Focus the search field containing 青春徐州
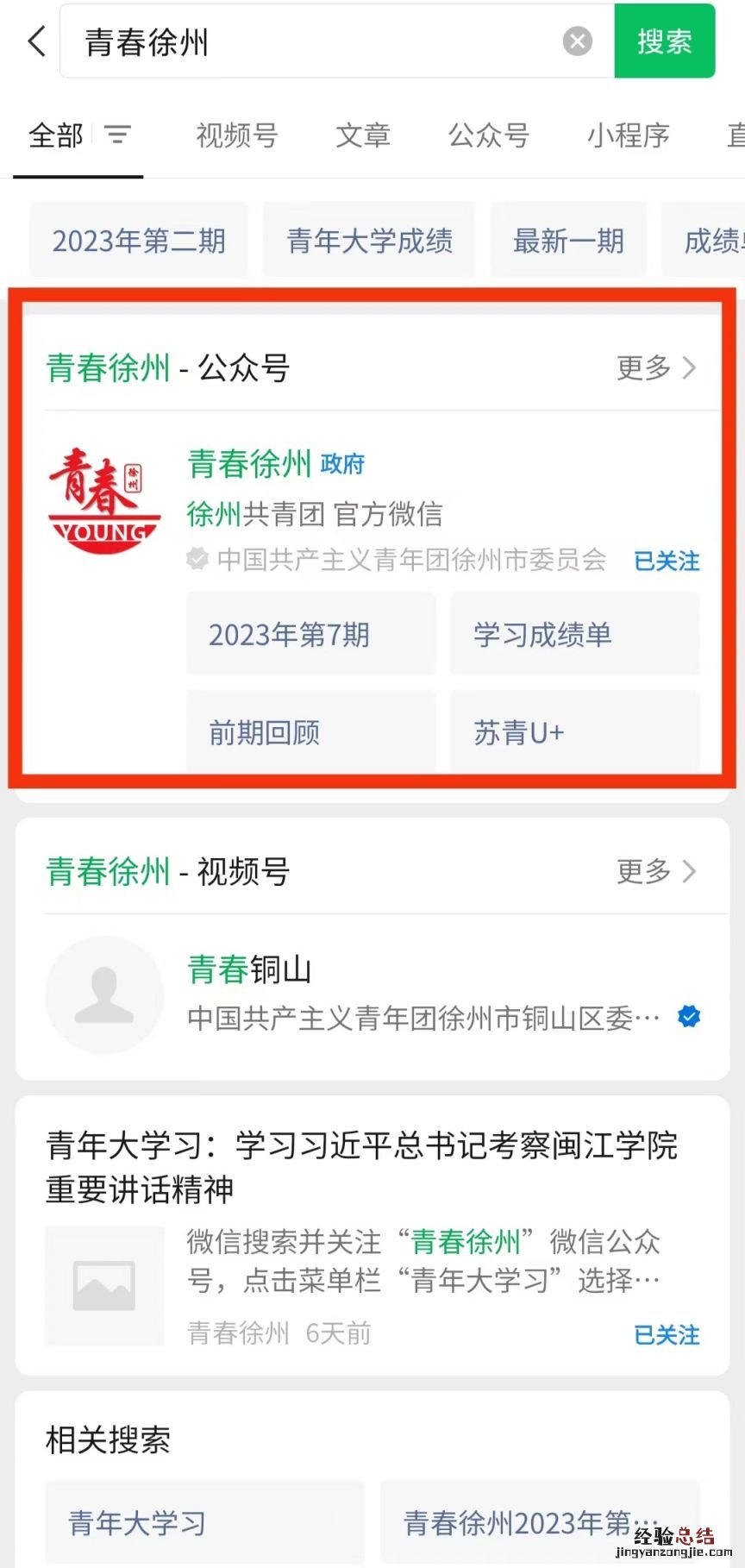Screen dimensions: 745x1568 319,41
